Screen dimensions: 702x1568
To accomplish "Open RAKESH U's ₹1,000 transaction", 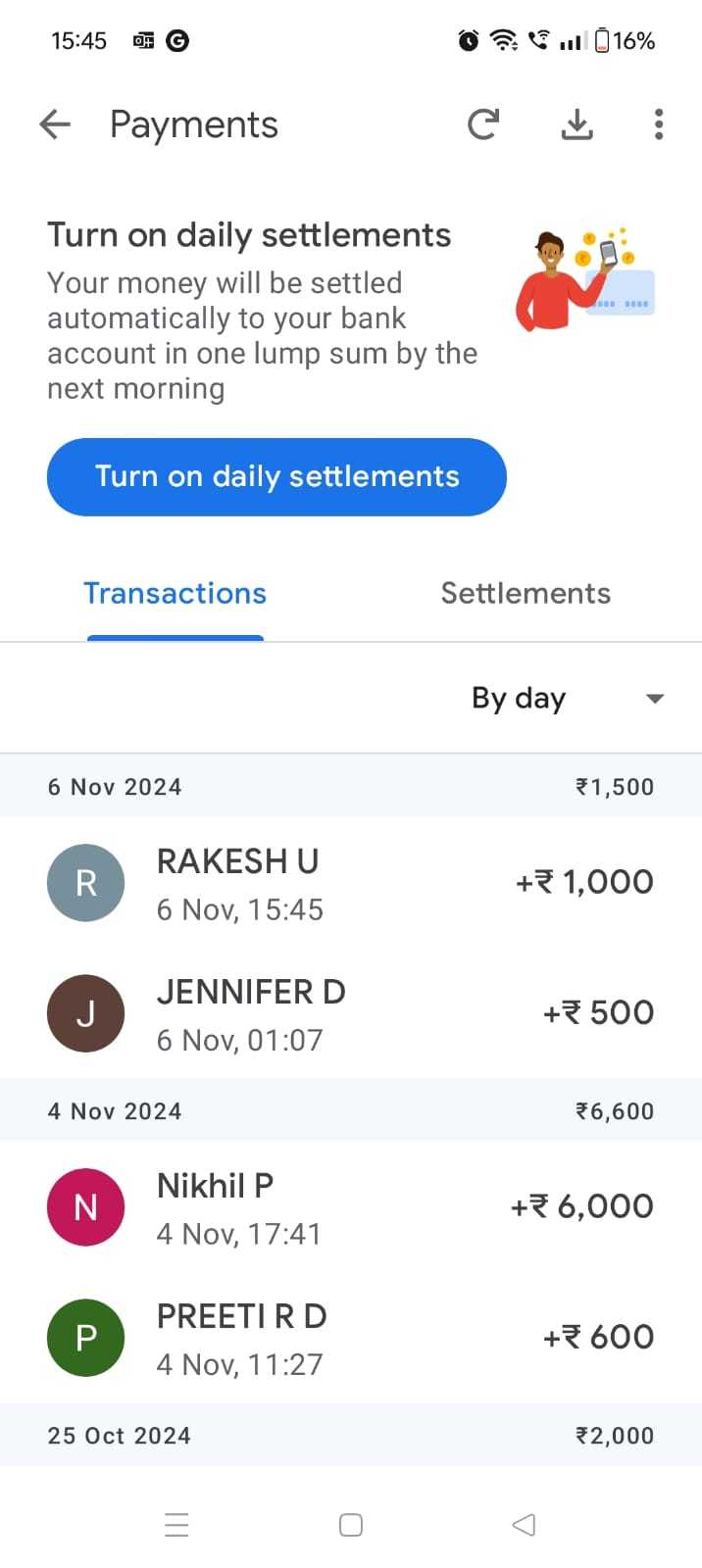I will 351,883.
